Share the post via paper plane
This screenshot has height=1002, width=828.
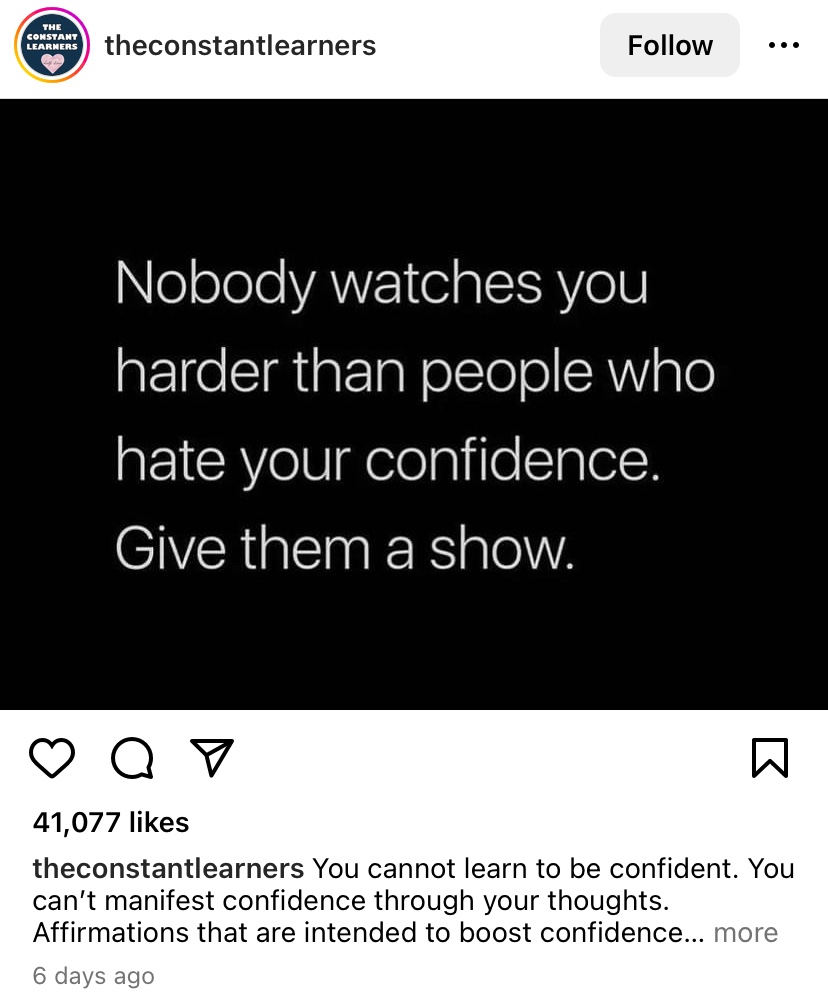tap(211, 758)
